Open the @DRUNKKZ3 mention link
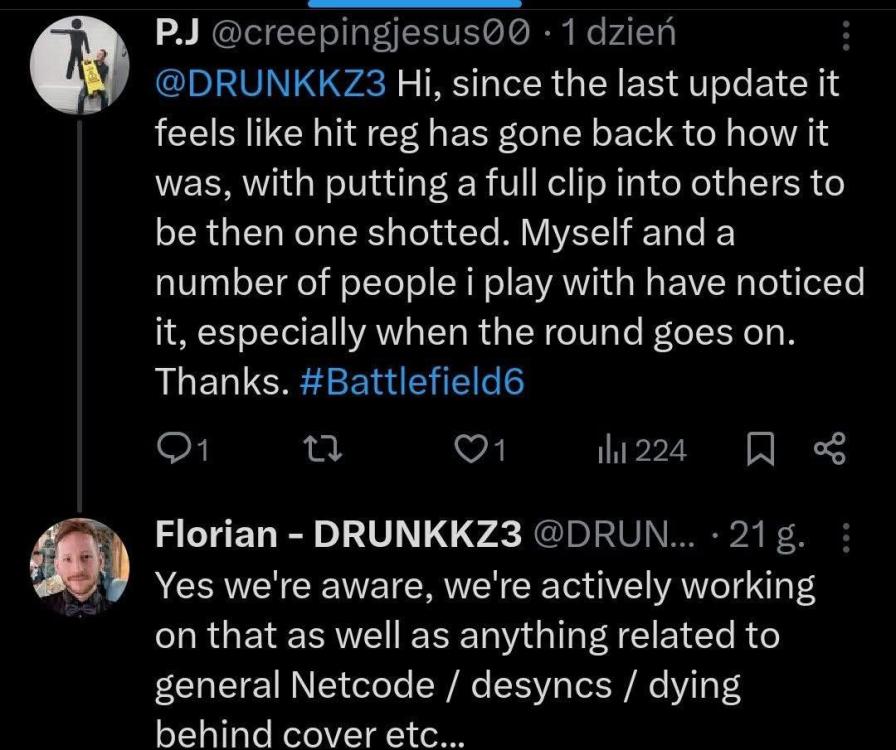Screen dimensions: 896x750 click(x=270, y=84)
